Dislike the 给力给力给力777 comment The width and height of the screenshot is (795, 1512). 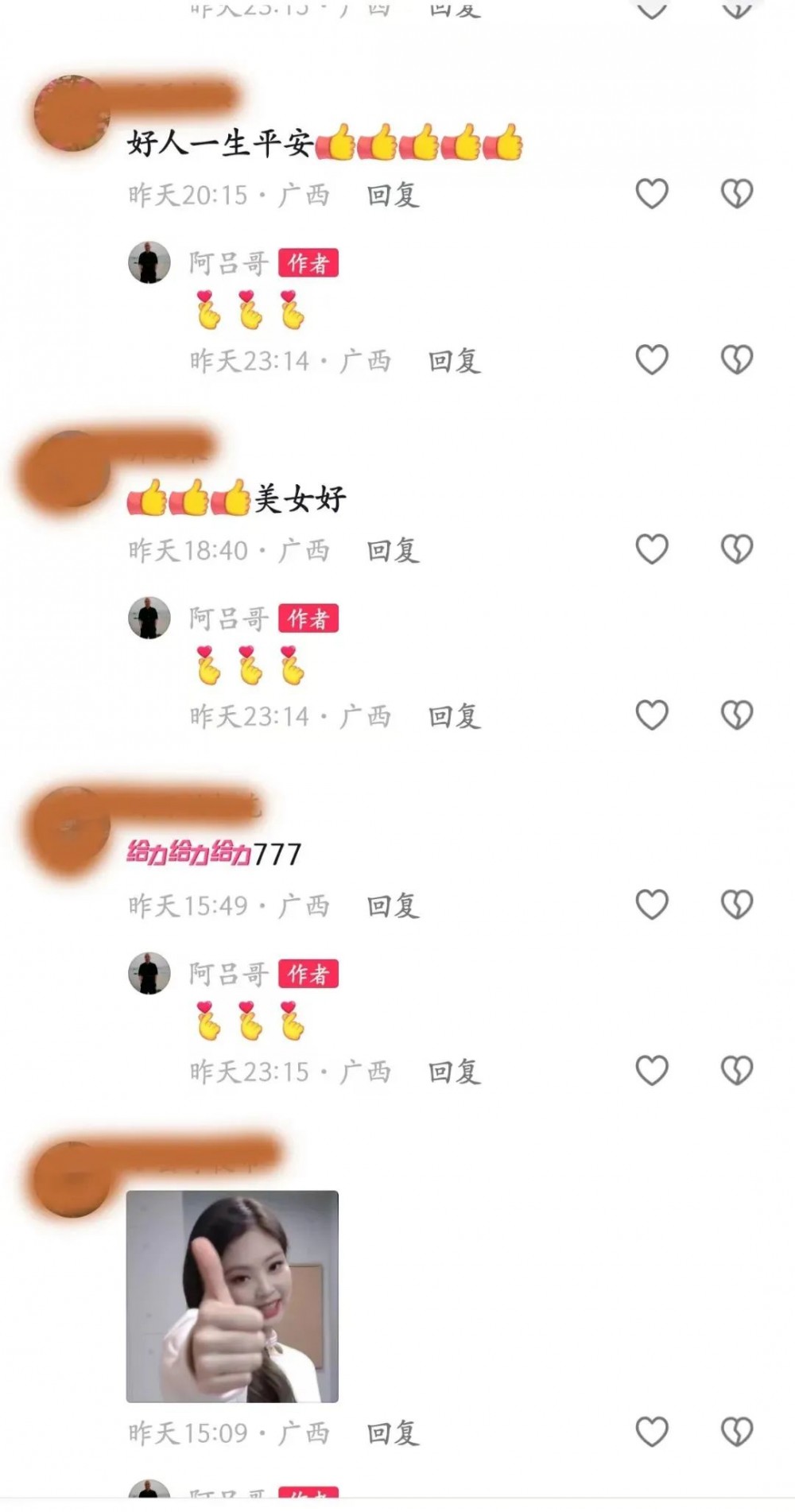(x=737, y=905)
